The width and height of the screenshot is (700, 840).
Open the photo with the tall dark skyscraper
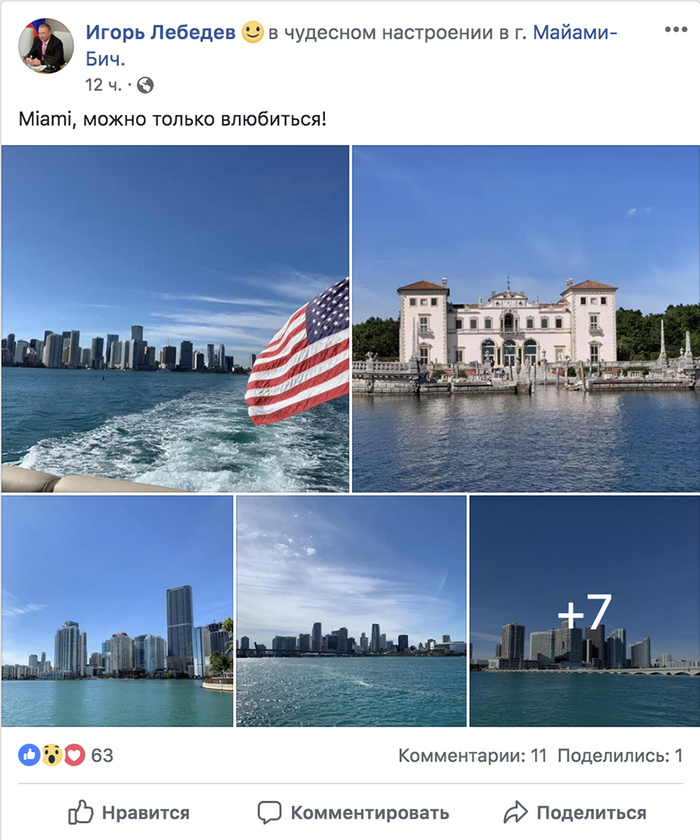tap(117, 610)
